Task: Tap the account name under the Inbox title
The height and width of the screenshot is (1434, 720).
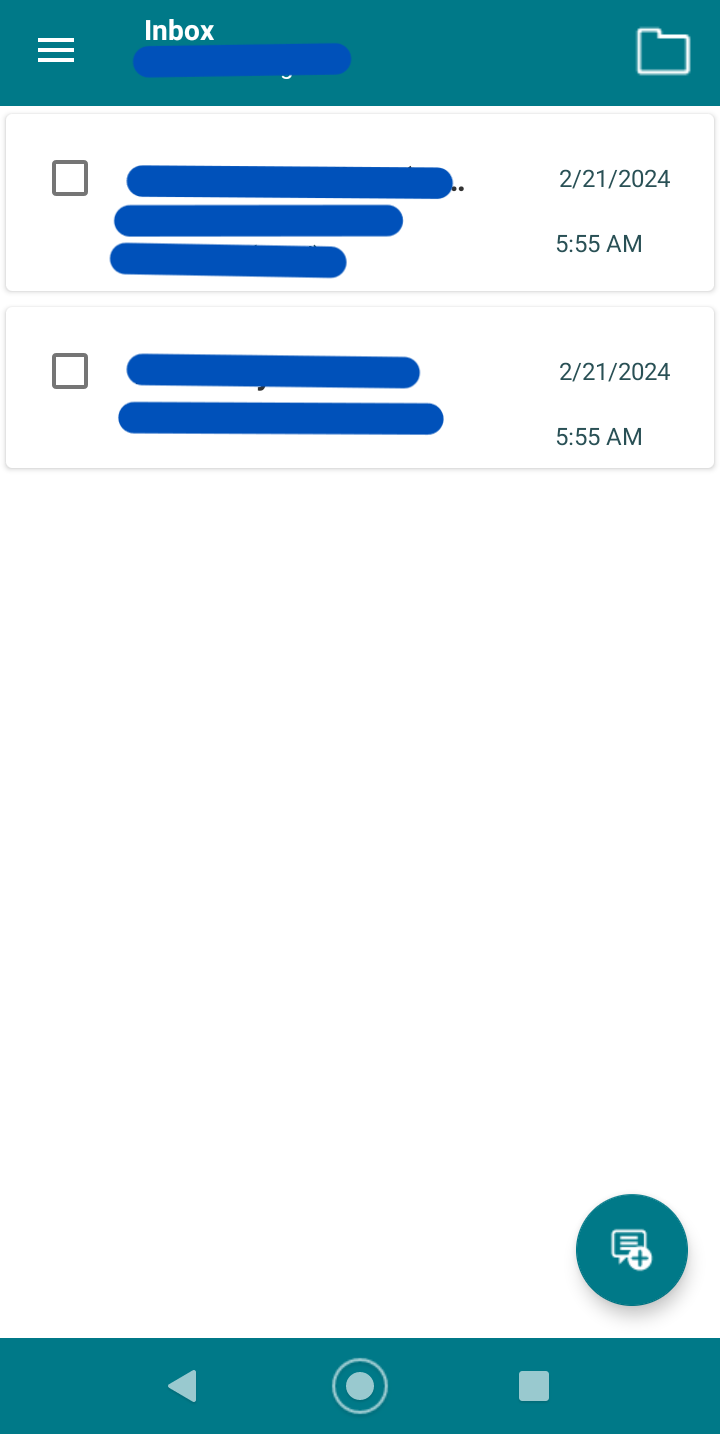Action: click(242, 60)
